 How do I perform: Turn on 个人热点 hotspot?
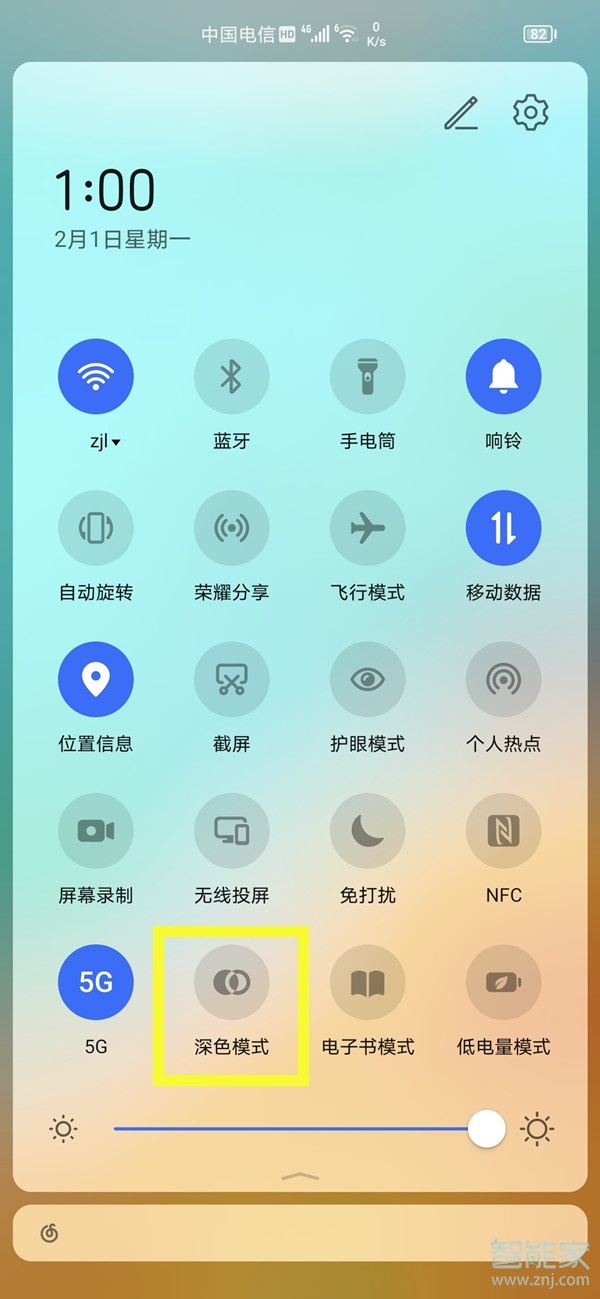(x=504, y=680)
